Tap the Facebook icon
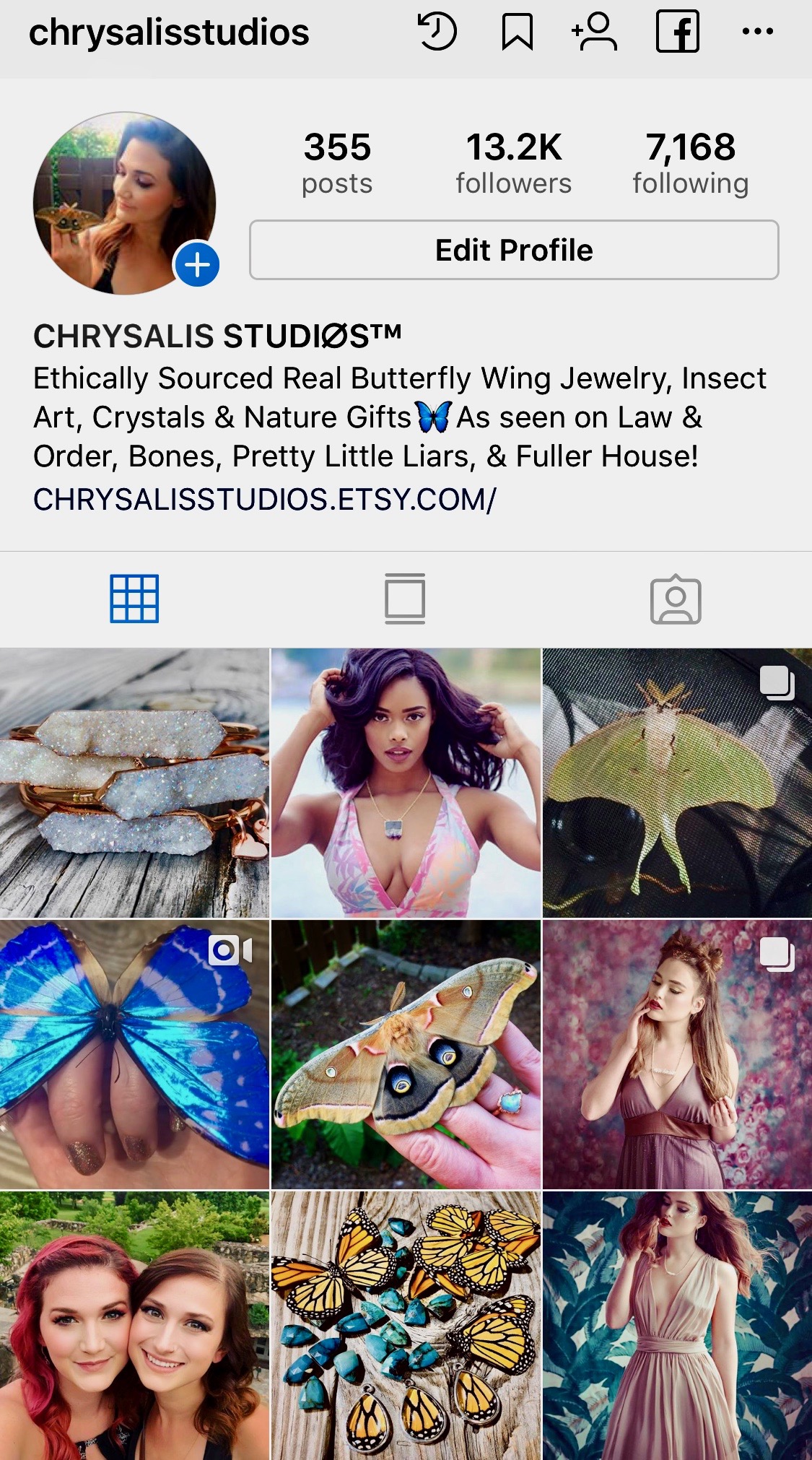This screenshot has height=1460, width=812. (x=677, y=32)
